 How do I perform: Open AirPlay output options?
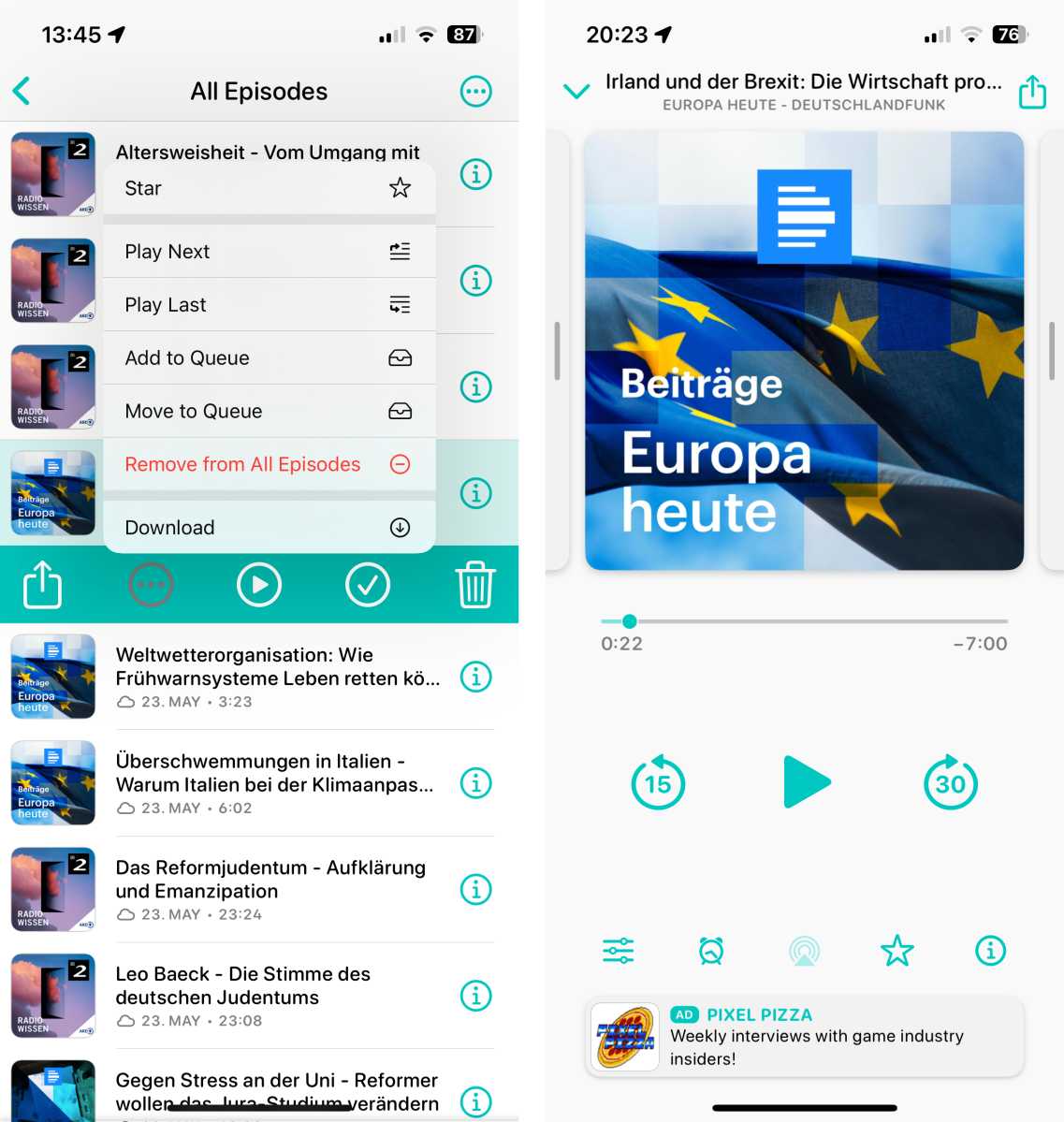(804, 951)
